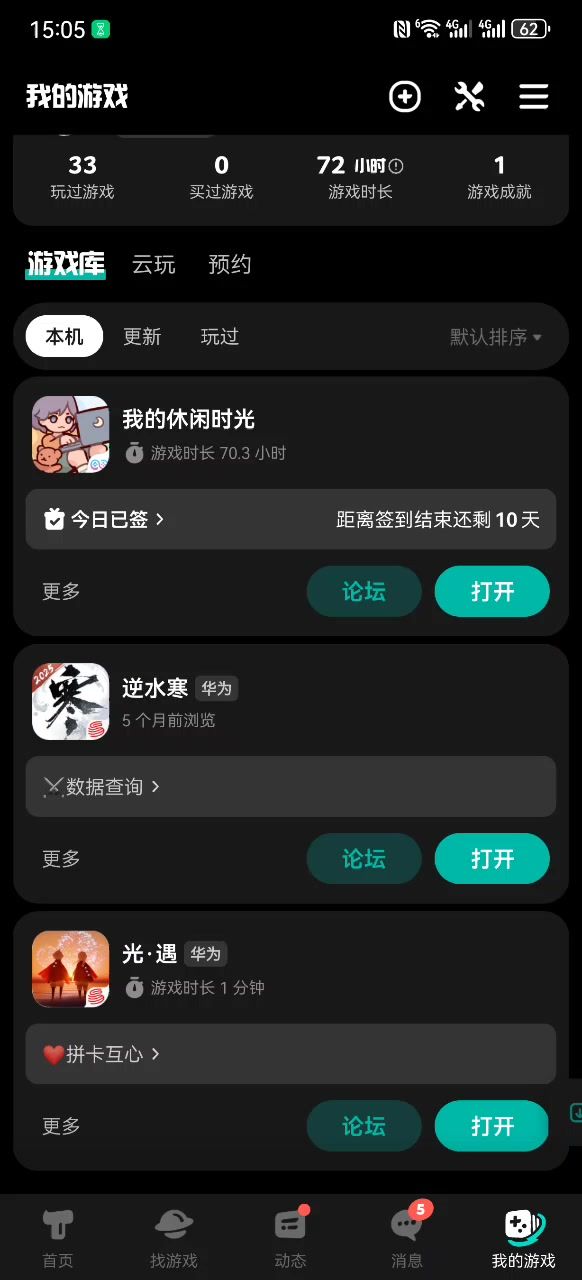Tap 更多 under 逆水寒
Screen dimensions: 582x1280
tap(61, 859)
